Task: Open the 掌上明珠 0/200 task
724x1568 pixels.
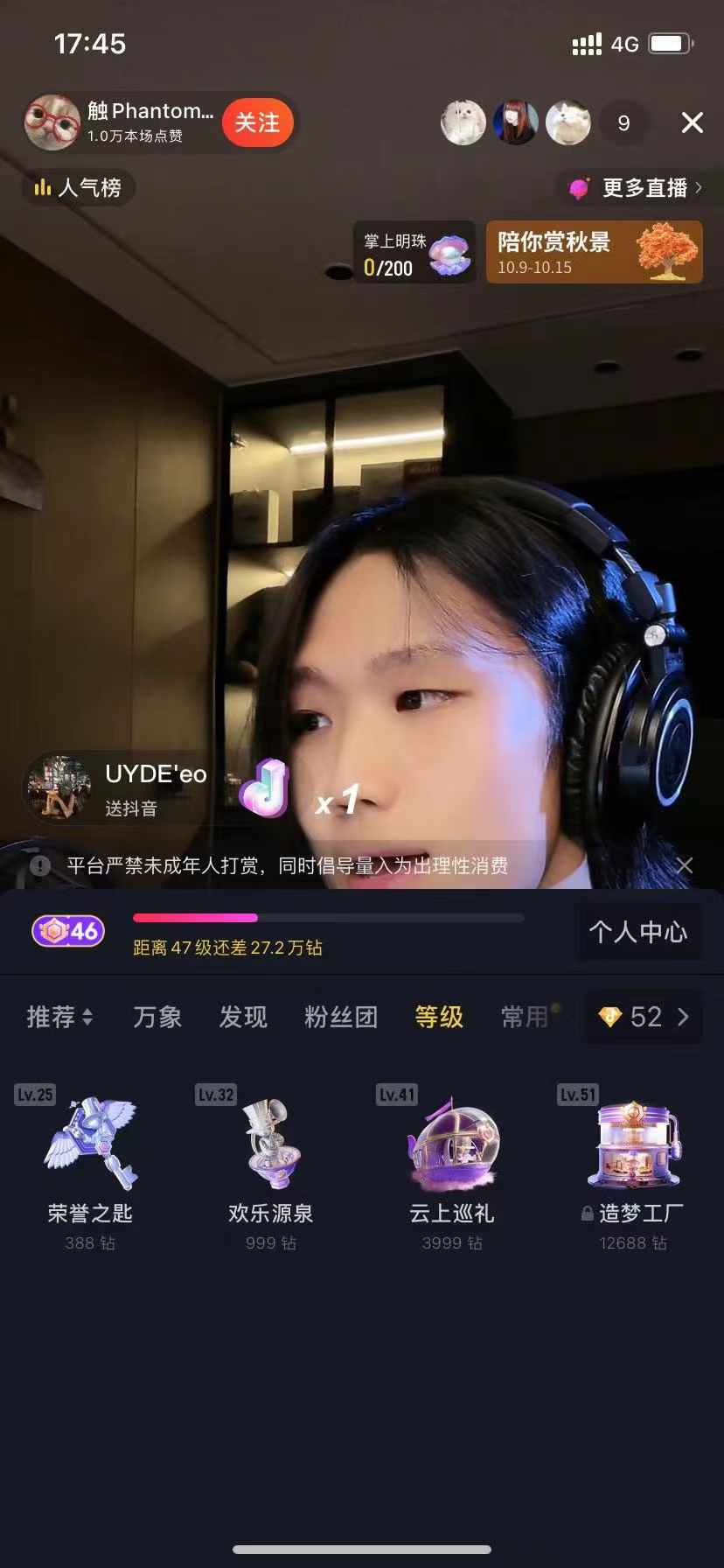Action: 414,254
